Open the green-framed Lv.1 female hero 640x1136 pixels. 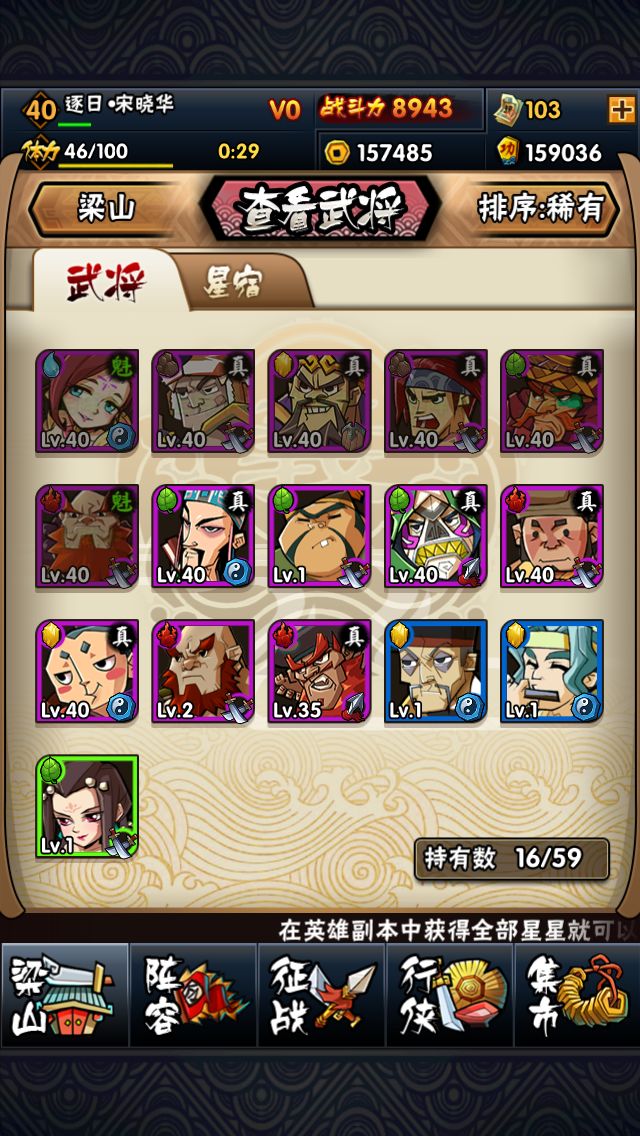click(x=87, y=806)
